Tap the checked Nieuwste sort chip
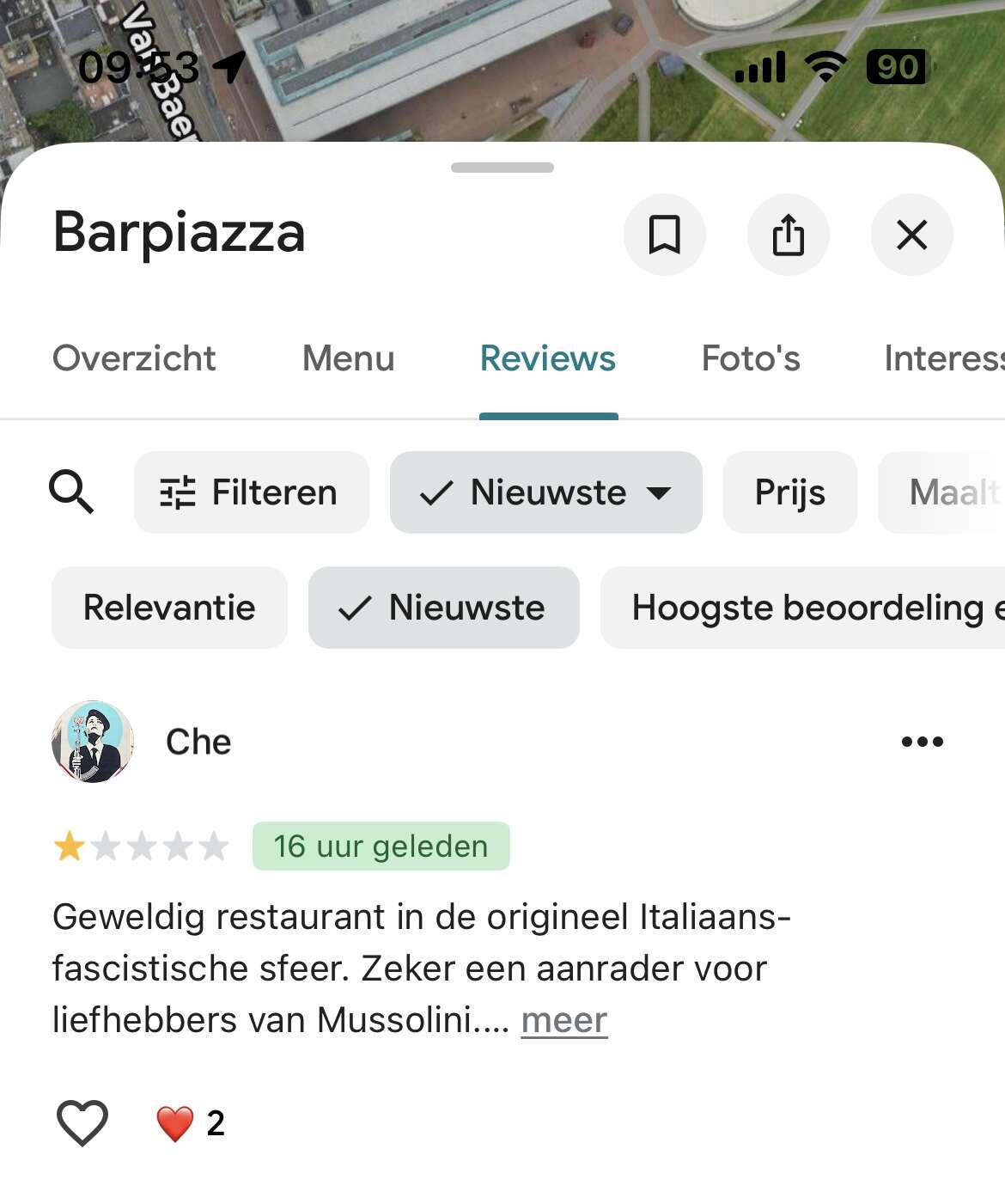The height and width of the screenshot is (1204, 1005). point(443,608)
